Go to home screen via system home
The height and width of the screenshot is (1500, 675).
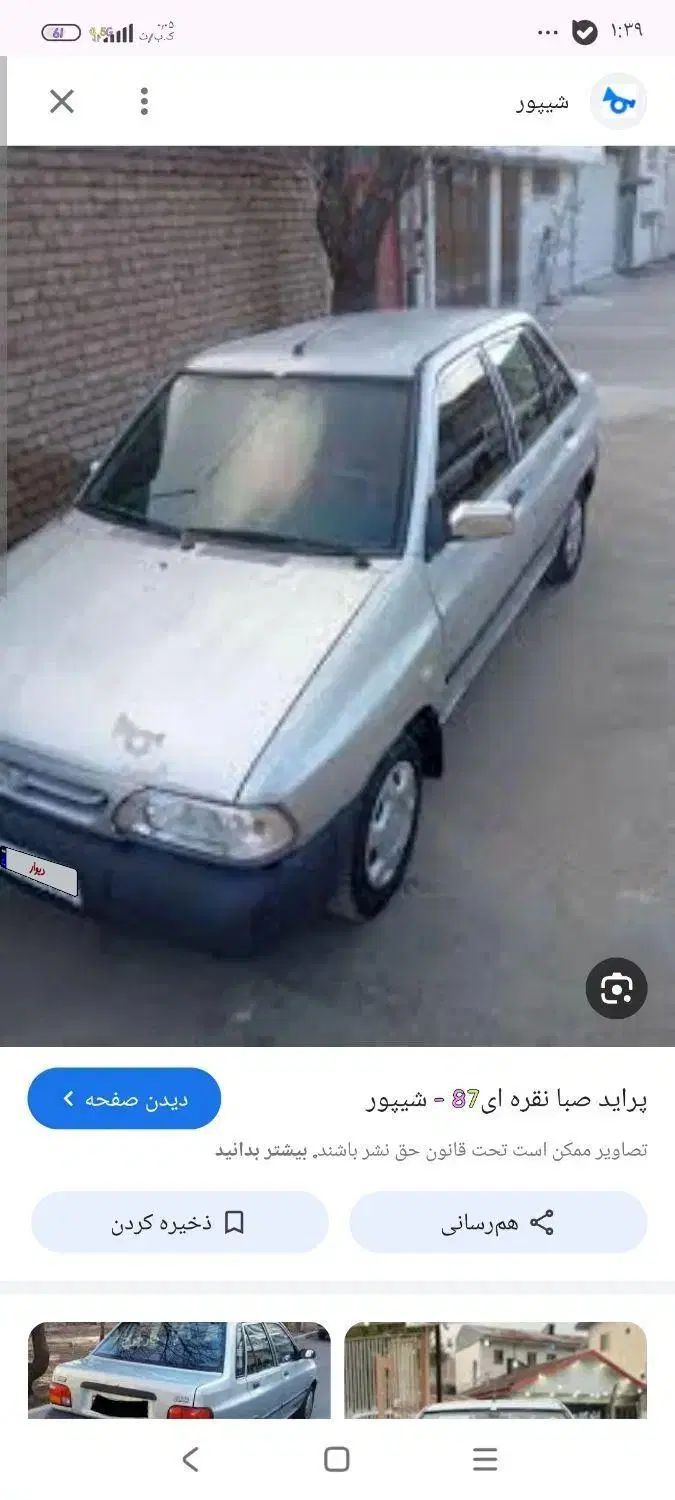[337, 1459]
